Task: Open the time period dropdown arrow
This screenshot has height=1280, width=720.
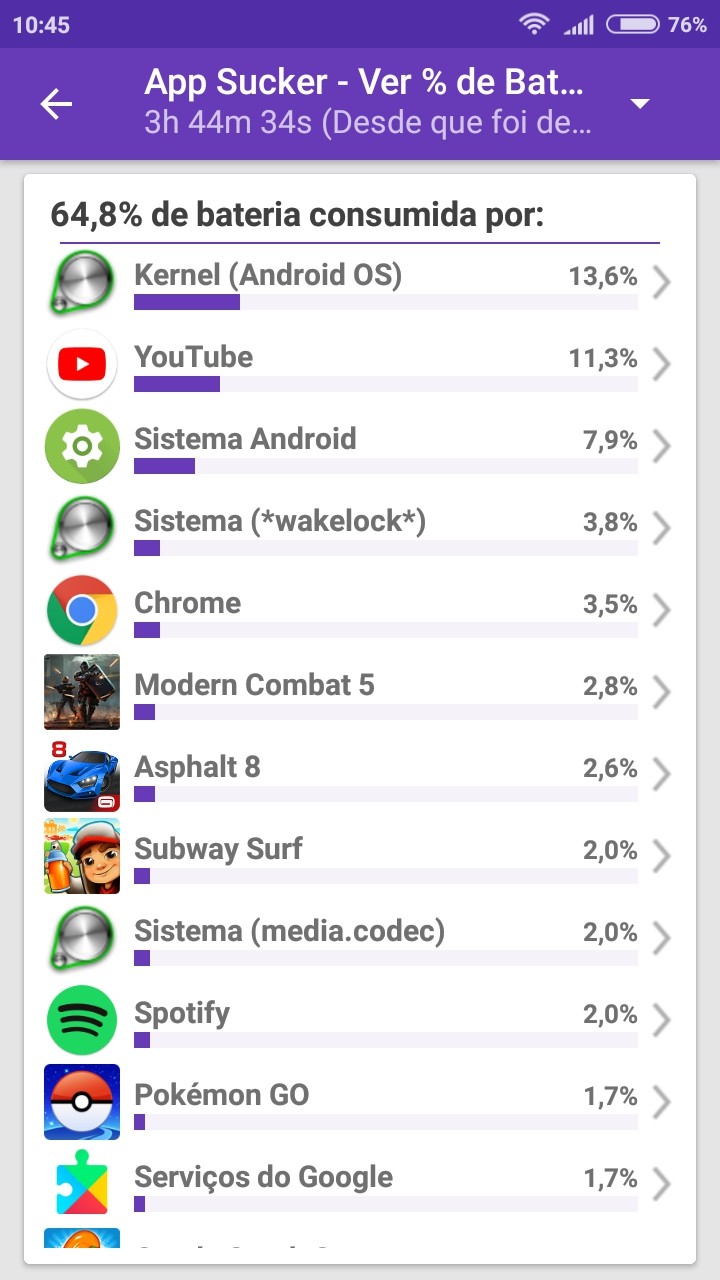Action: (640, 104)
